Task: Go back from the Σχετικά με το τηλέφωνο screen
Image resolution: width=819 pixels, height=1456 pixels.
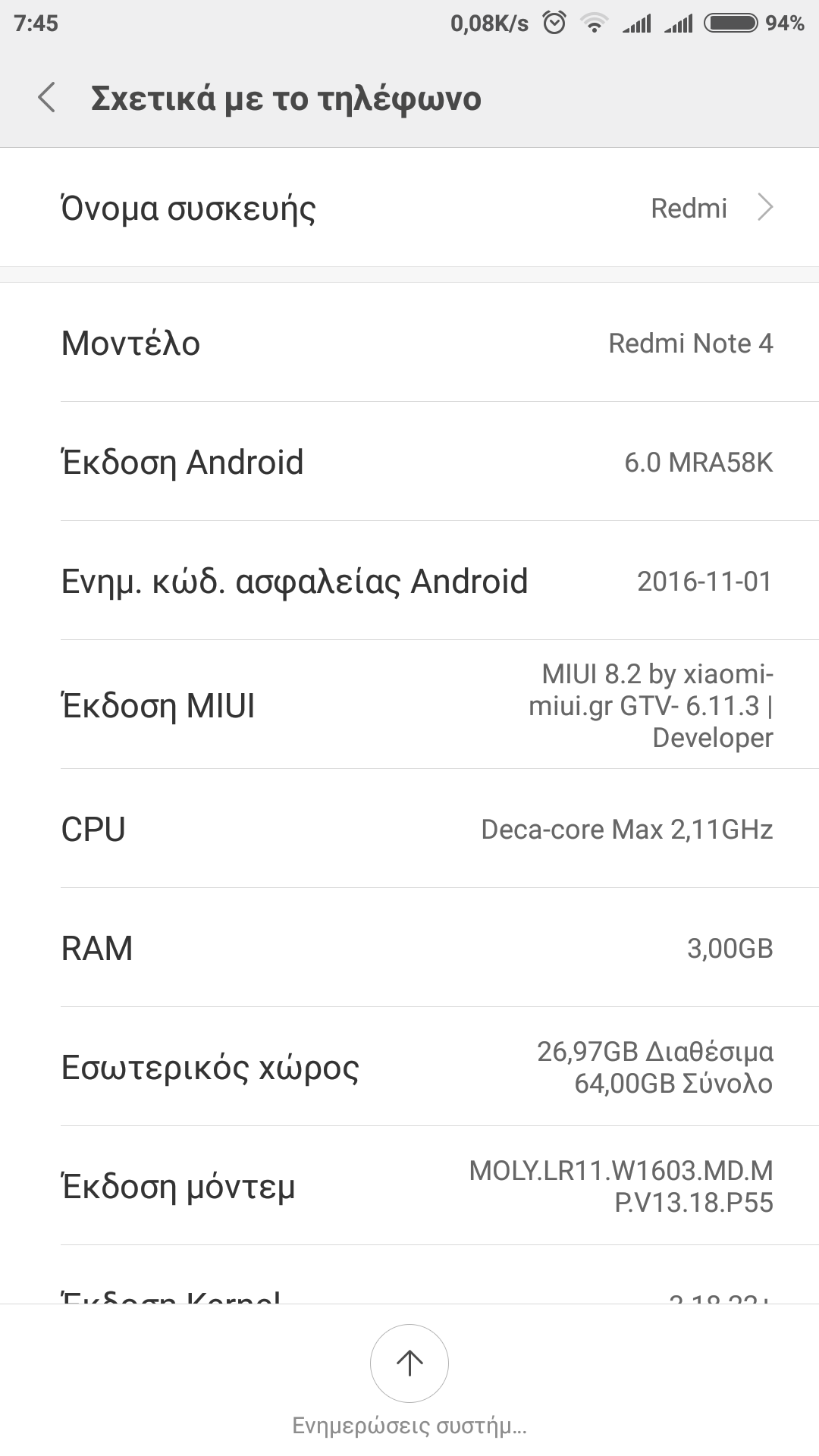Action: tap(47, 99)
